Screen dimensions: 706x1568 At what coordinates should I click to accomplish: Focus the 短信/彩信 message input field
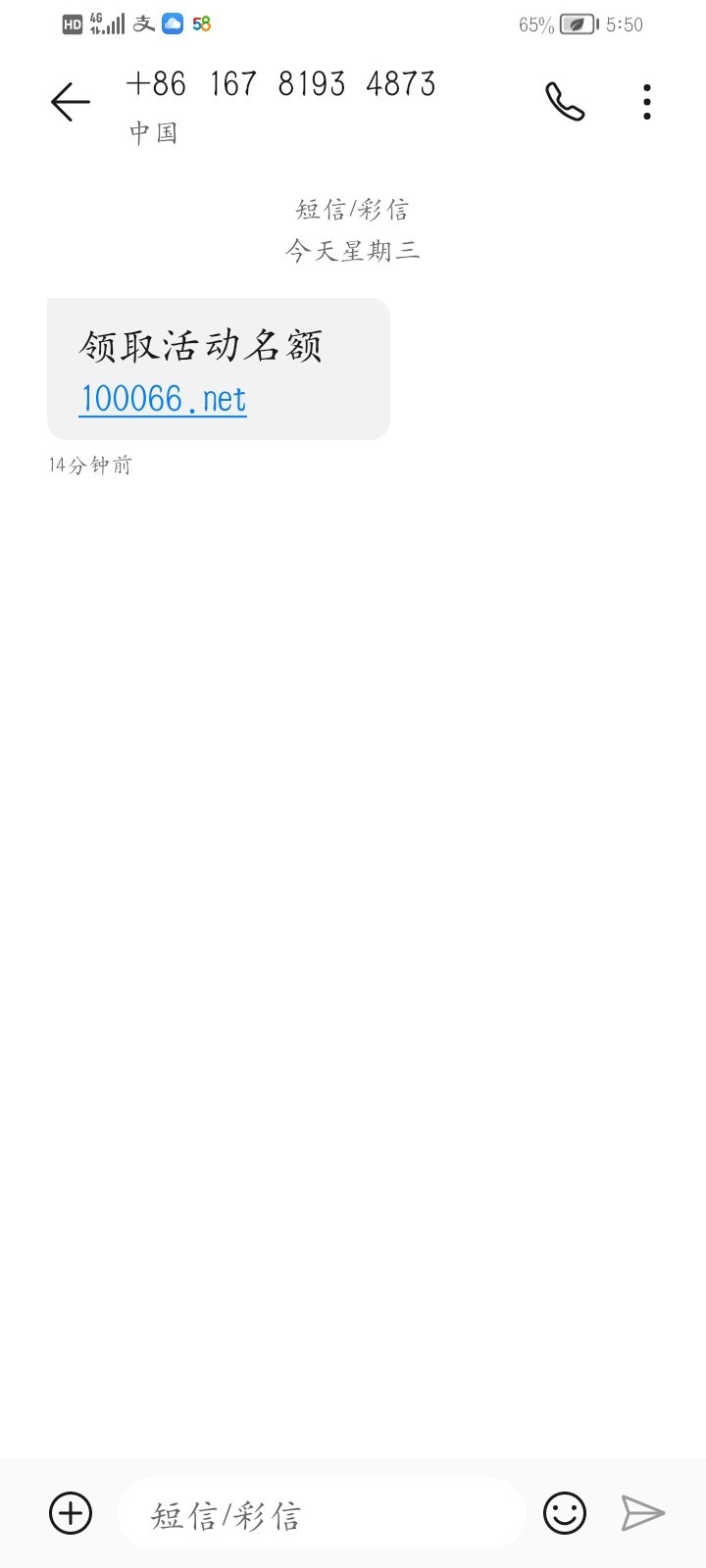[x=322, y=1514]
